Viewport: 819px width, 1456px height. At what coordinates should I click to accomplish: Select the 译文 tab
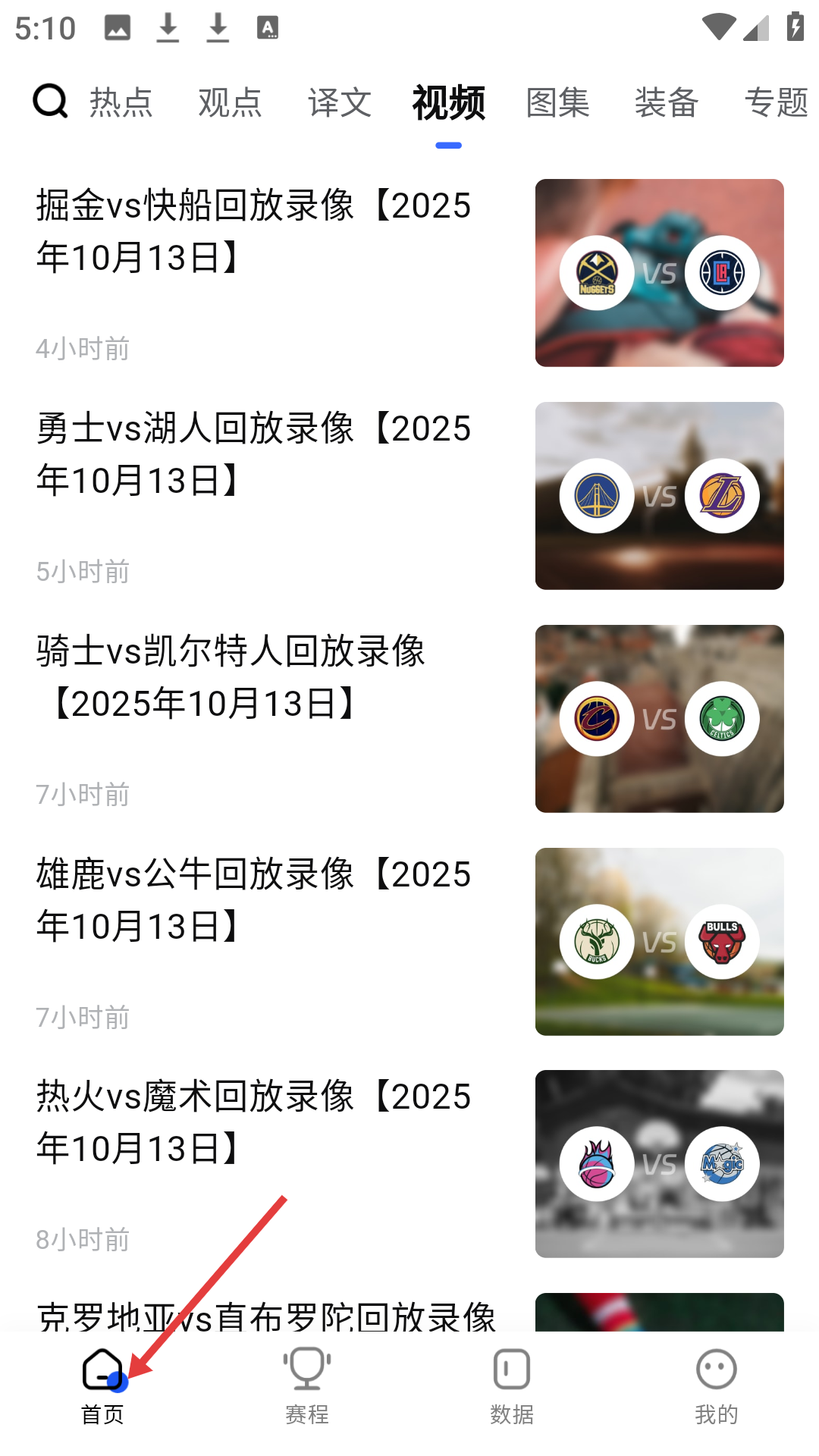tap(340, 102)
